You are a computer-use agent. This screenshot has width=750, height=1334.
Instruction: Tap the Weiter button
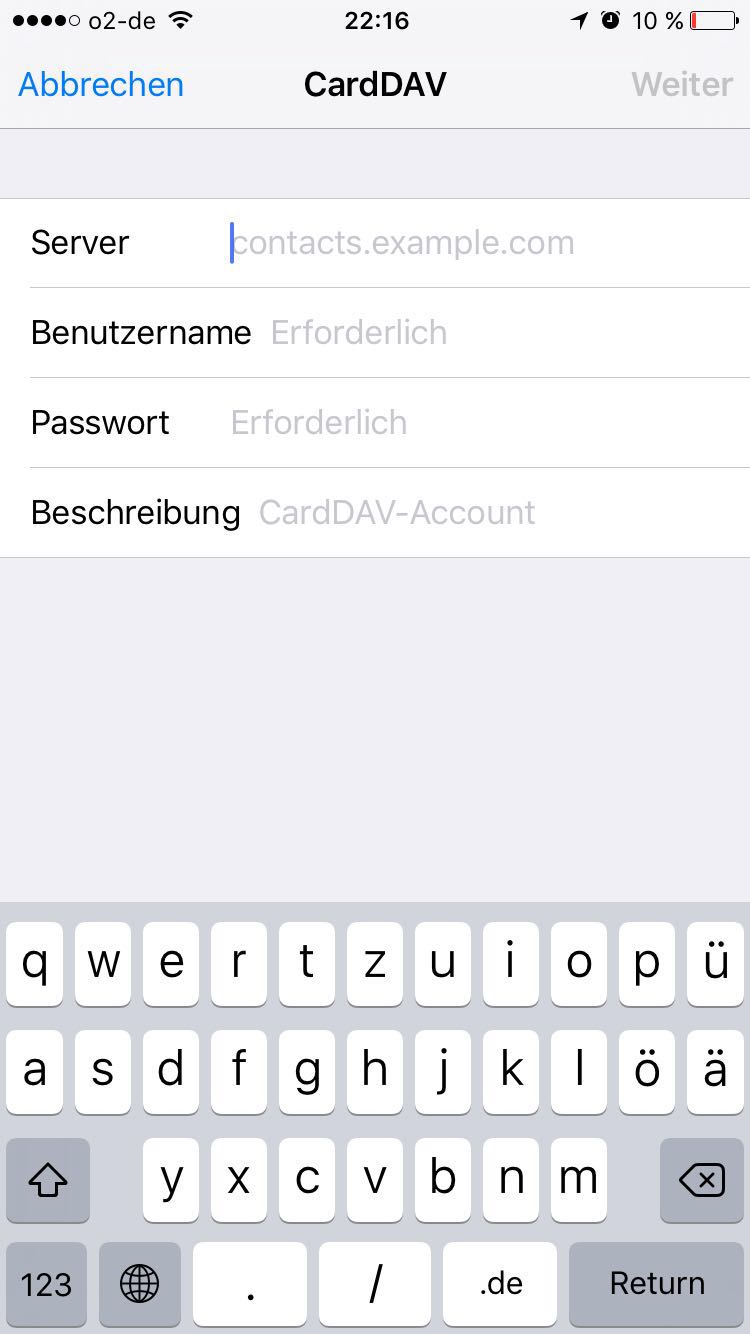[x=682, y=84]
